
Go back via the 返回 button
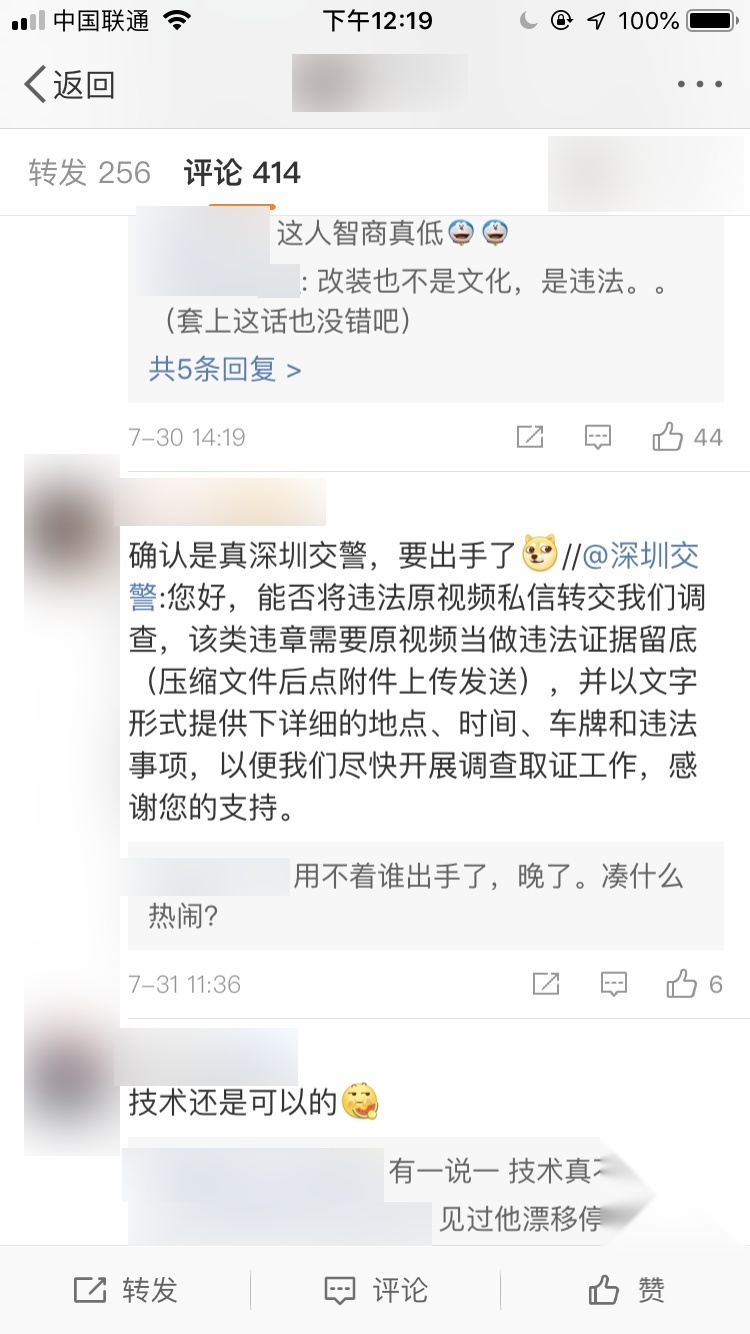[69, 85]
